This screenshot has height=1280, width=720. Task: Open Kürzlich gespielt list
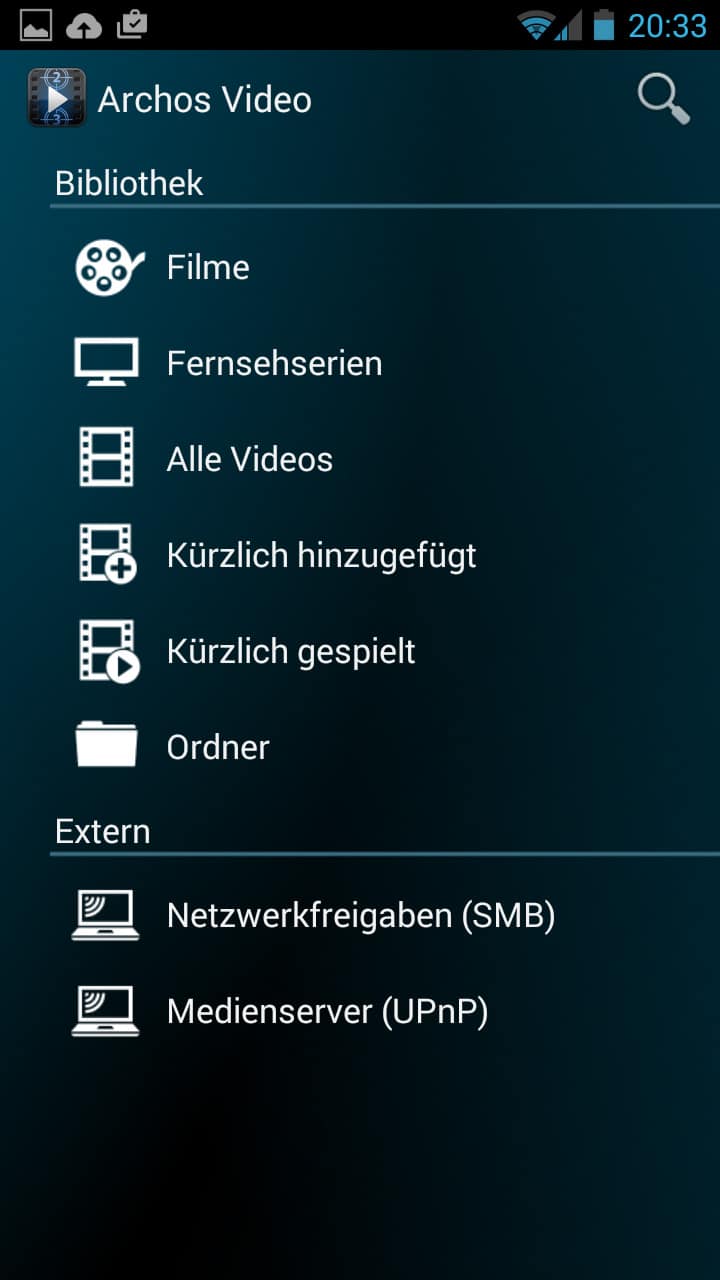pyautogui.click(x=290, y=651)
